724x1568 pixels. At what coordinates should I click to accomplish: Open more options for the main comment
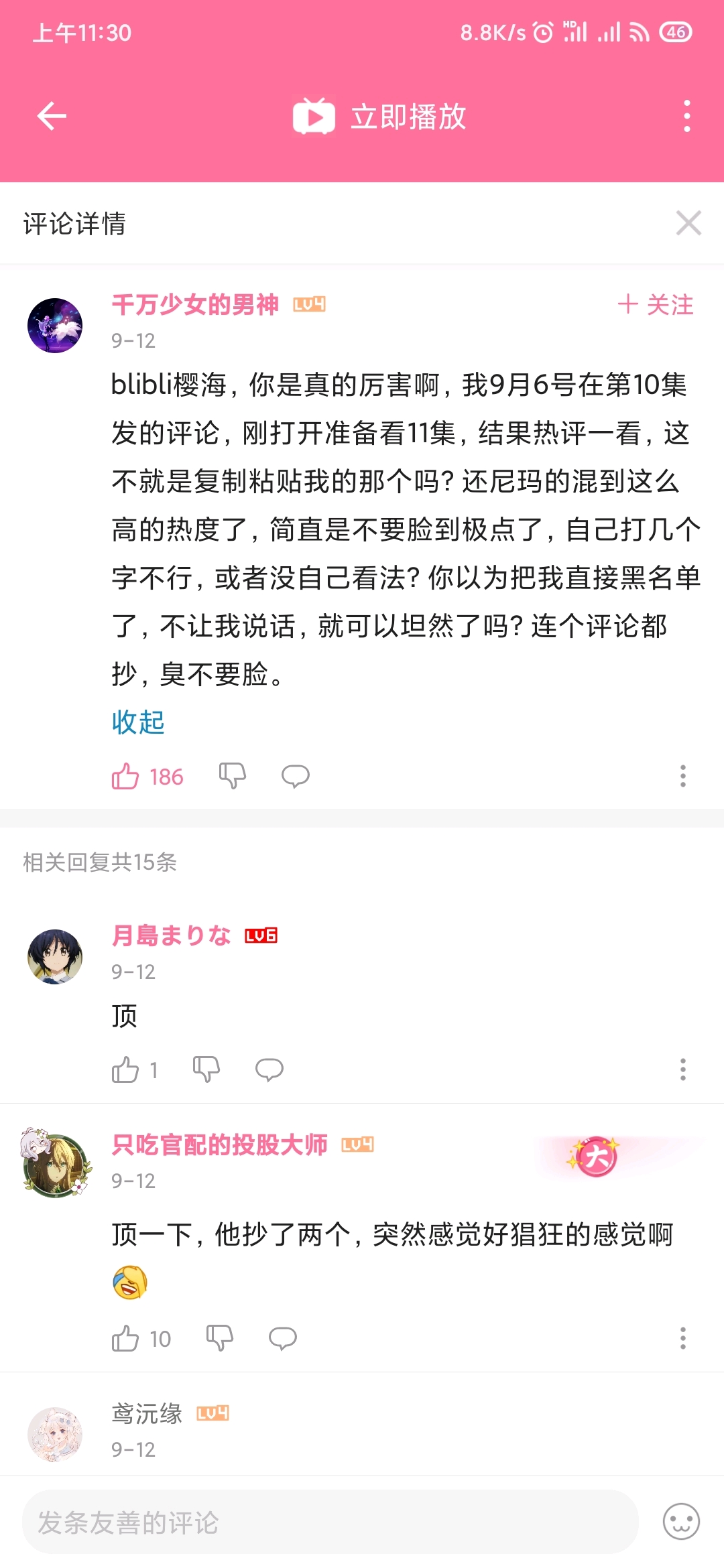coord(682,776)
